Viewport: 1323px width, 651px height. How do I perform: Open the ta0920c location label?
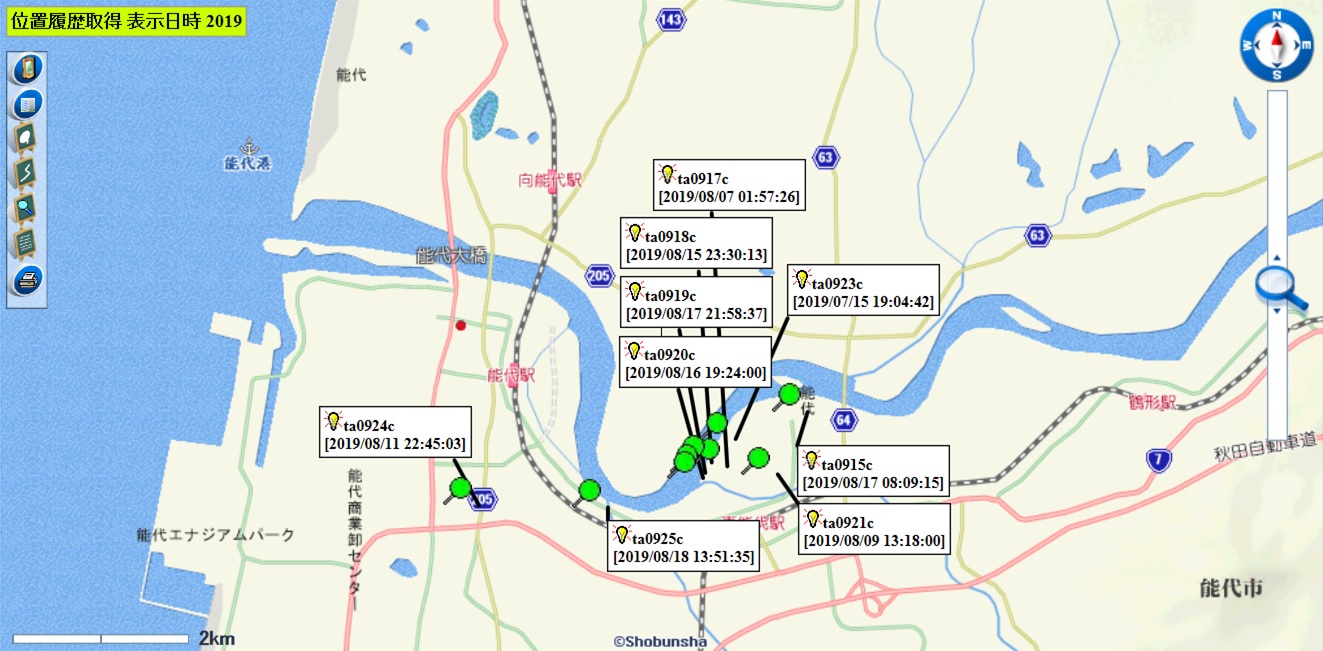(695, 362)
